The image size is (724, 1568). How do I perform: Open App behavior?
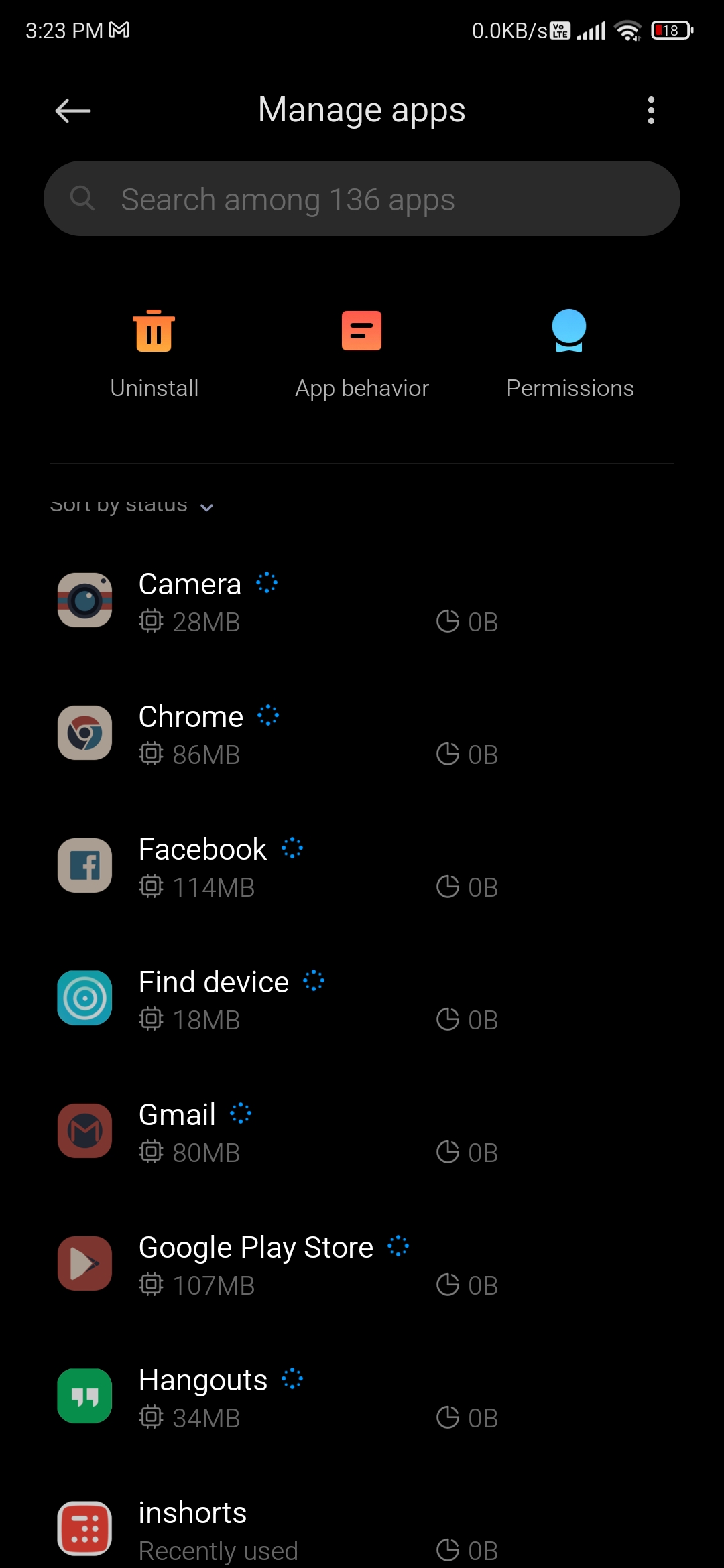coord(362,354)
